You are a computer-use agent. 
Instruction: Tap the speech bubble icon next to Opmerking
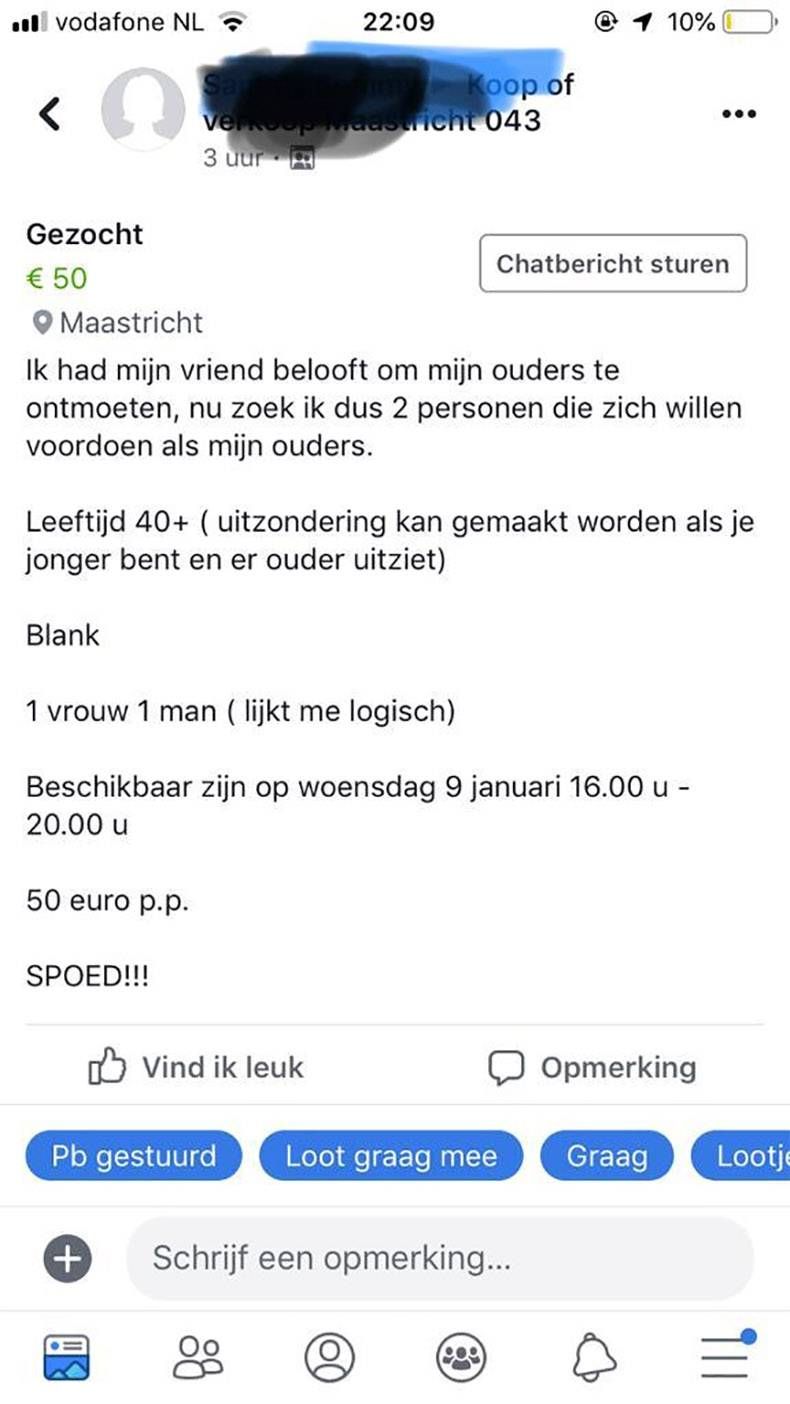tap(508, 1067)
